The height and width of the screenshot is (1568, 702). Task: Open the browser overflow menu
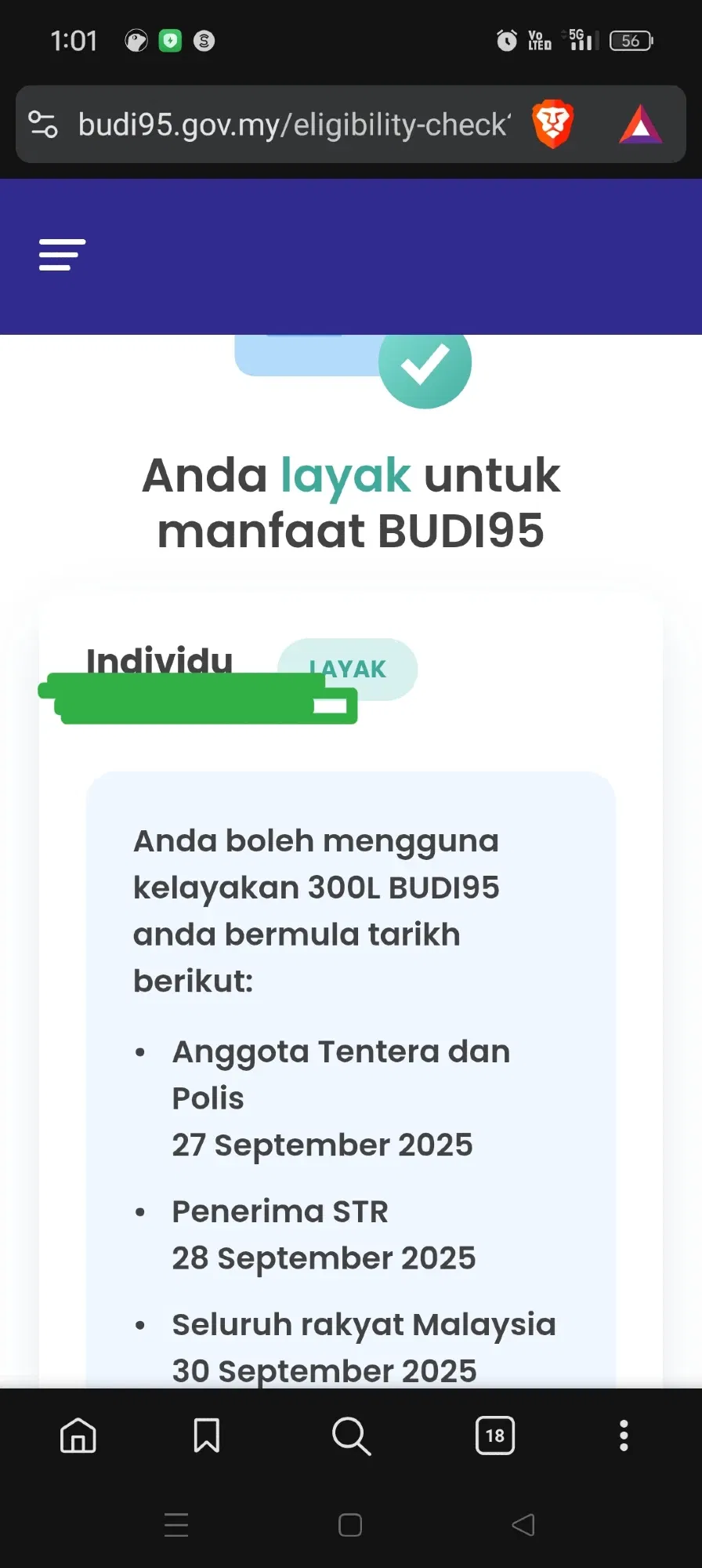[x=624, y=1436]
